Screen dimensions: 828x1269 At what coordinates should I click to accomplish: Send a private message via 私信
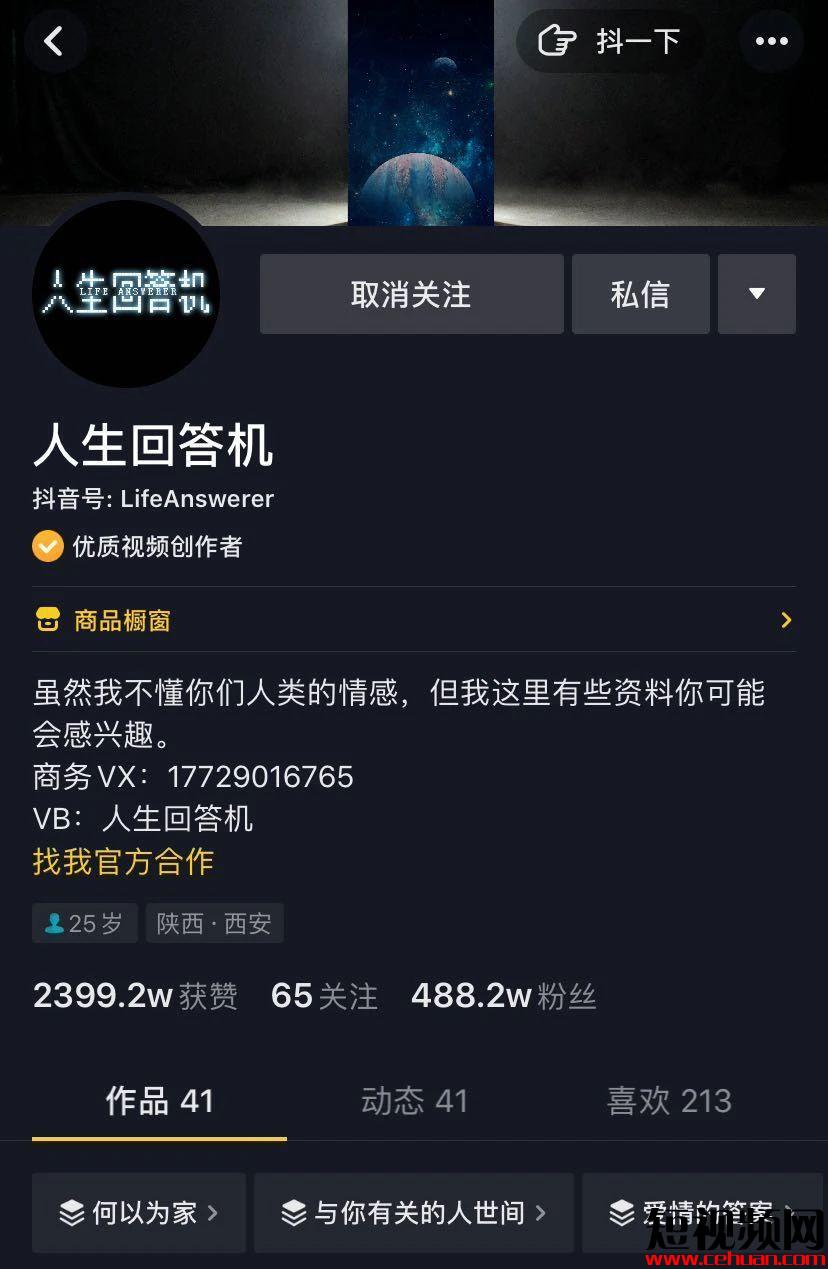tap(640, 294)
